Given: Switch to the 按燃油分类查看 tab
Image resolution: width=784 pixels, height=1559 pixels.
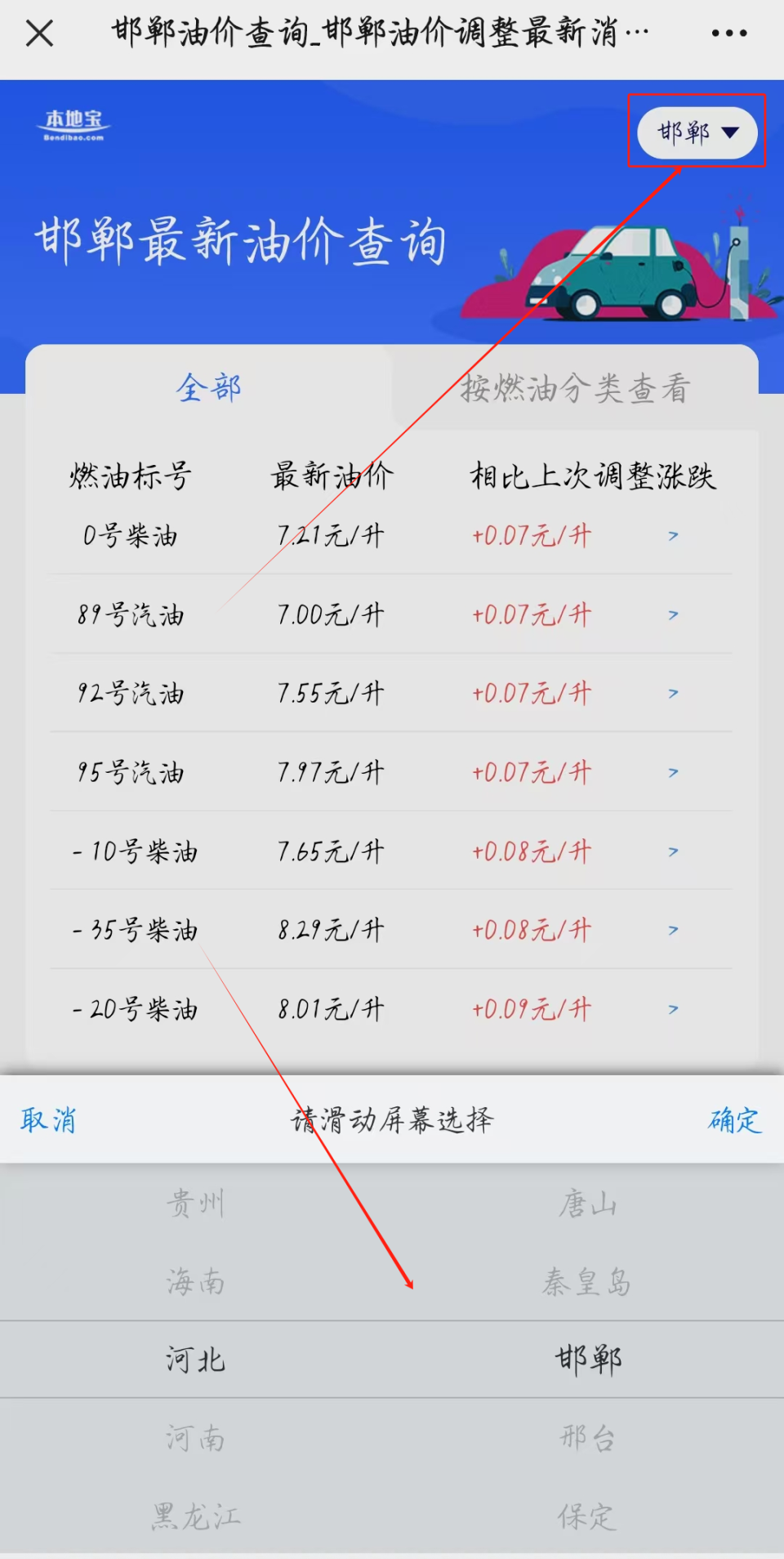Looking at the screenshot, I should click(573, 390).
